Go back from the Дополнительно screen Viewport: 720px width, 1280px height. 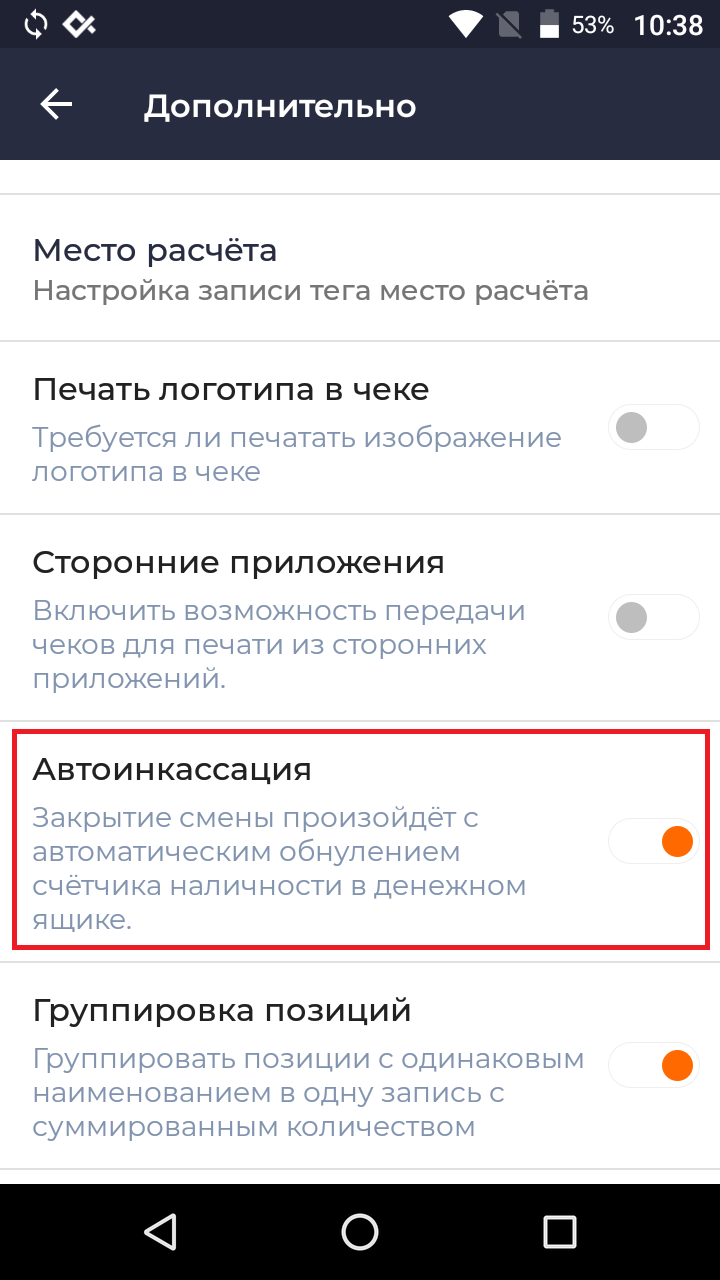pos(56,105)
